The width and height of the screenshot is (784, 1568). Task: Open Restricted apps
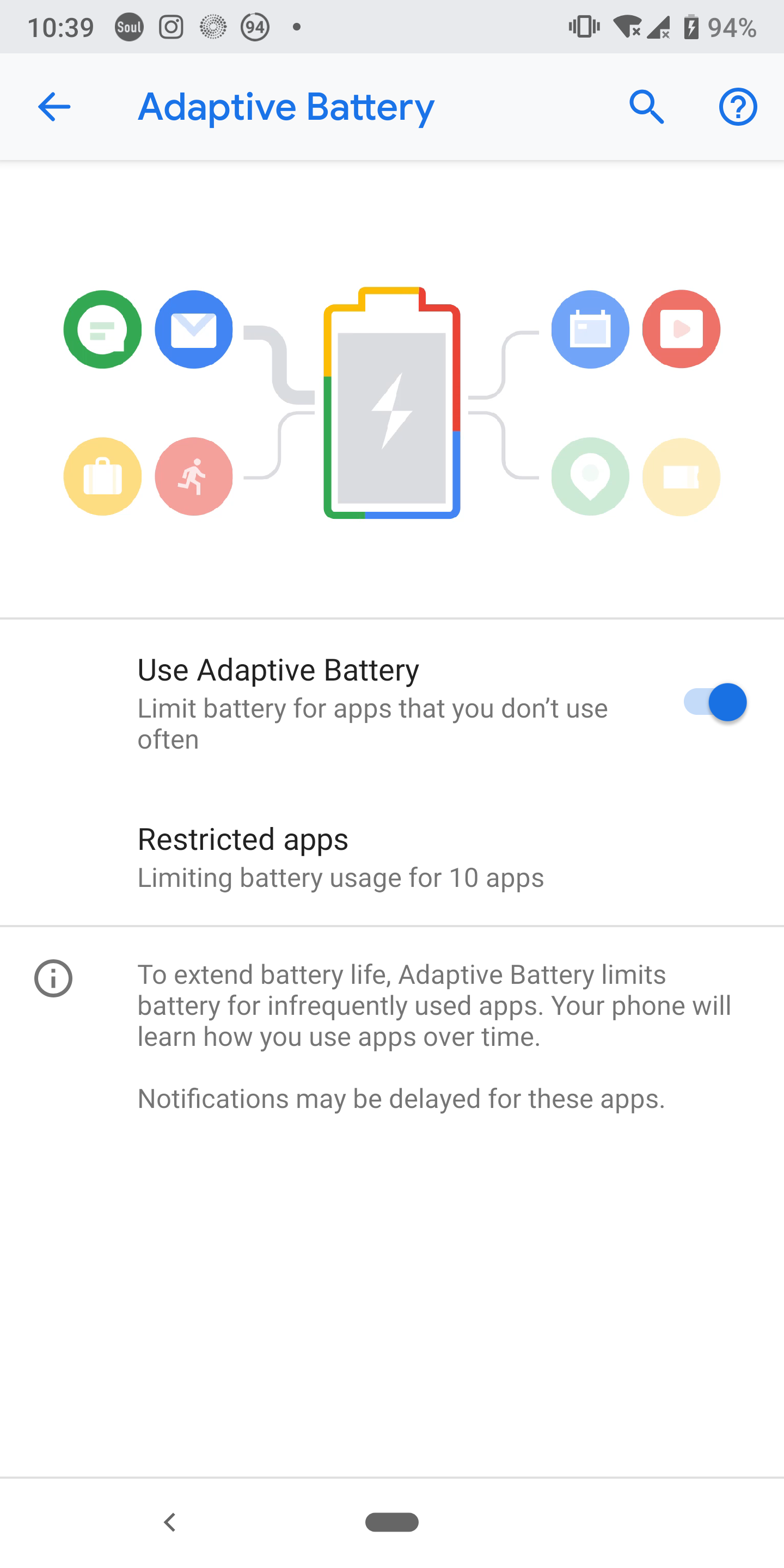(392, 857)
